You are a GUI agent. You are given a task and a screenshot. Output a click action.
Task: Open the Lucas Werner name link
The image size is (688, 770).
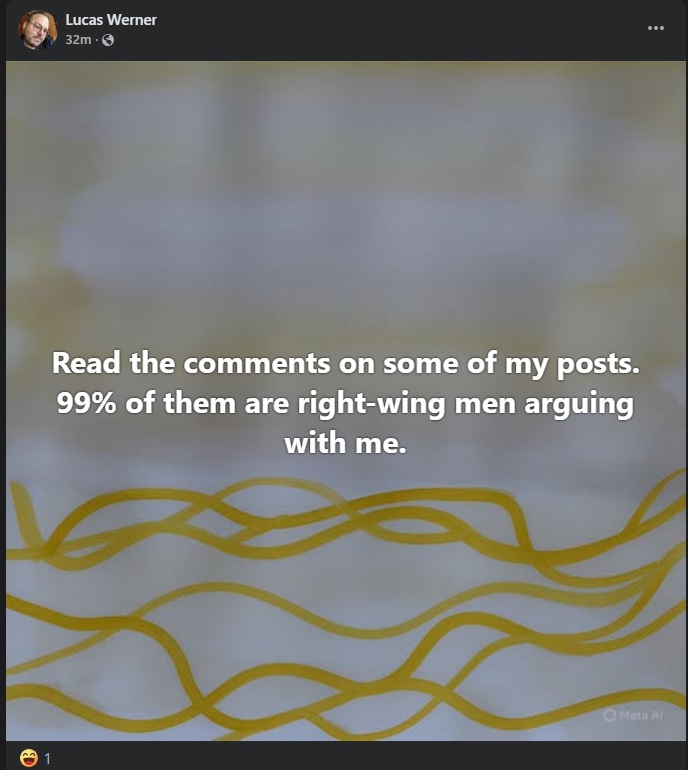(x=111, y=20)
